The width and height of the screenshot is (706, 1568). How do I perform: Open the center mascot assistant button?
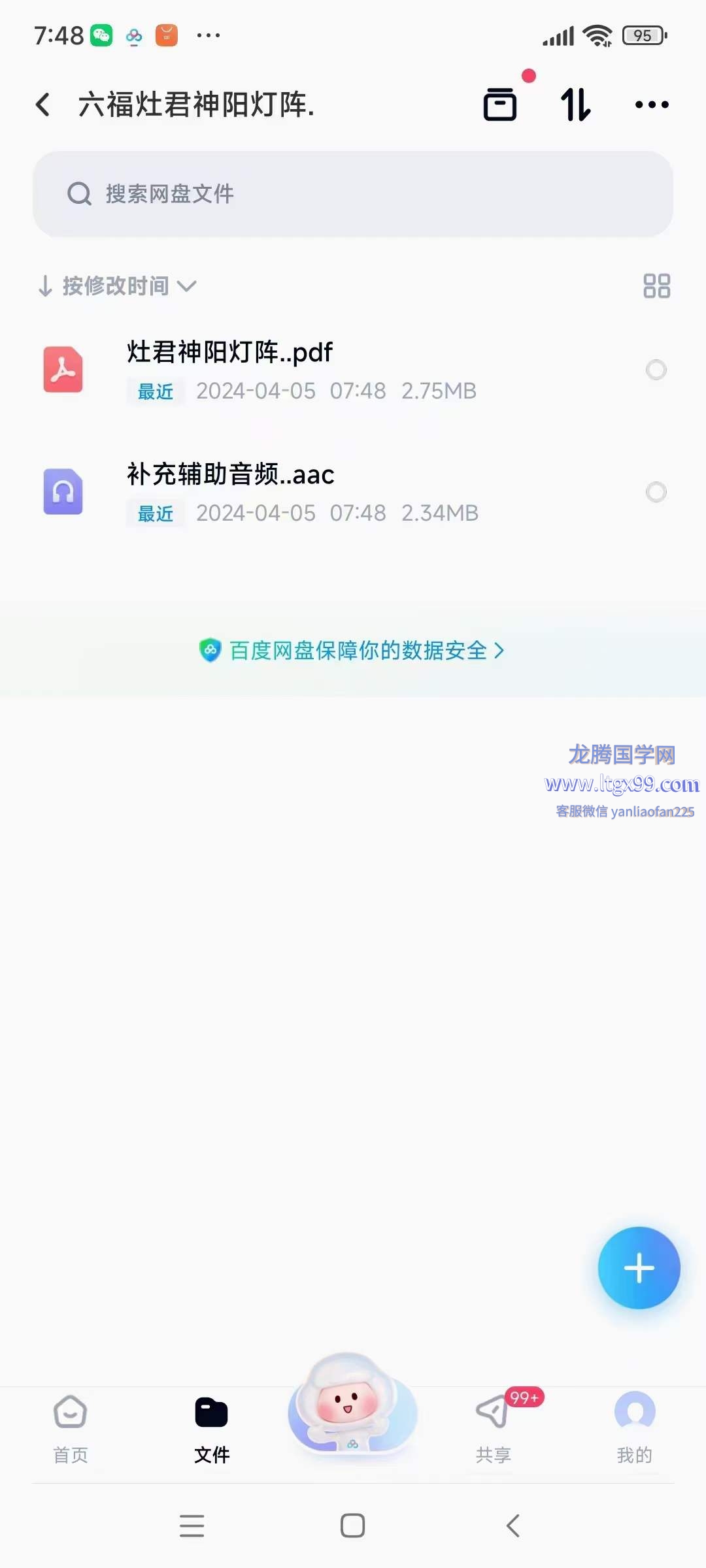pos(352,1405)
